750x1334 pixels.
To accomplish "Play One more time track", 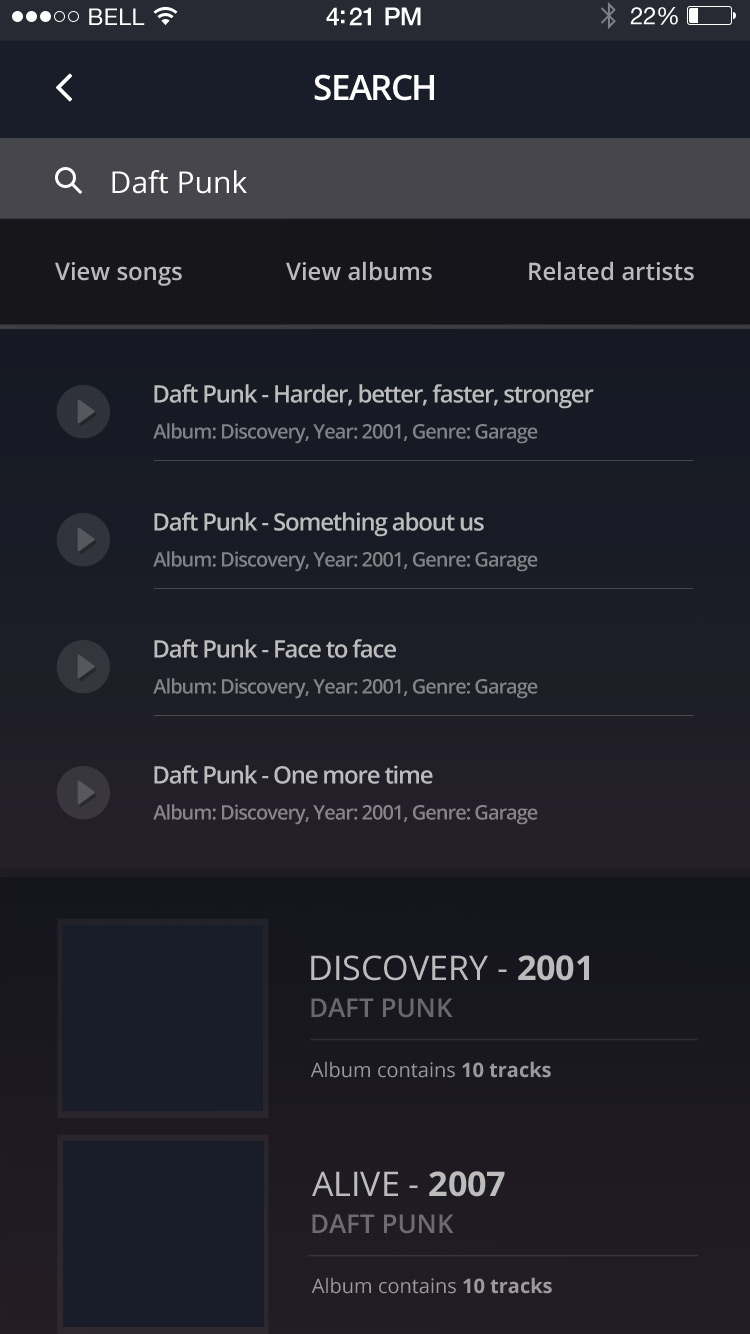I will (x=83, y=793).
